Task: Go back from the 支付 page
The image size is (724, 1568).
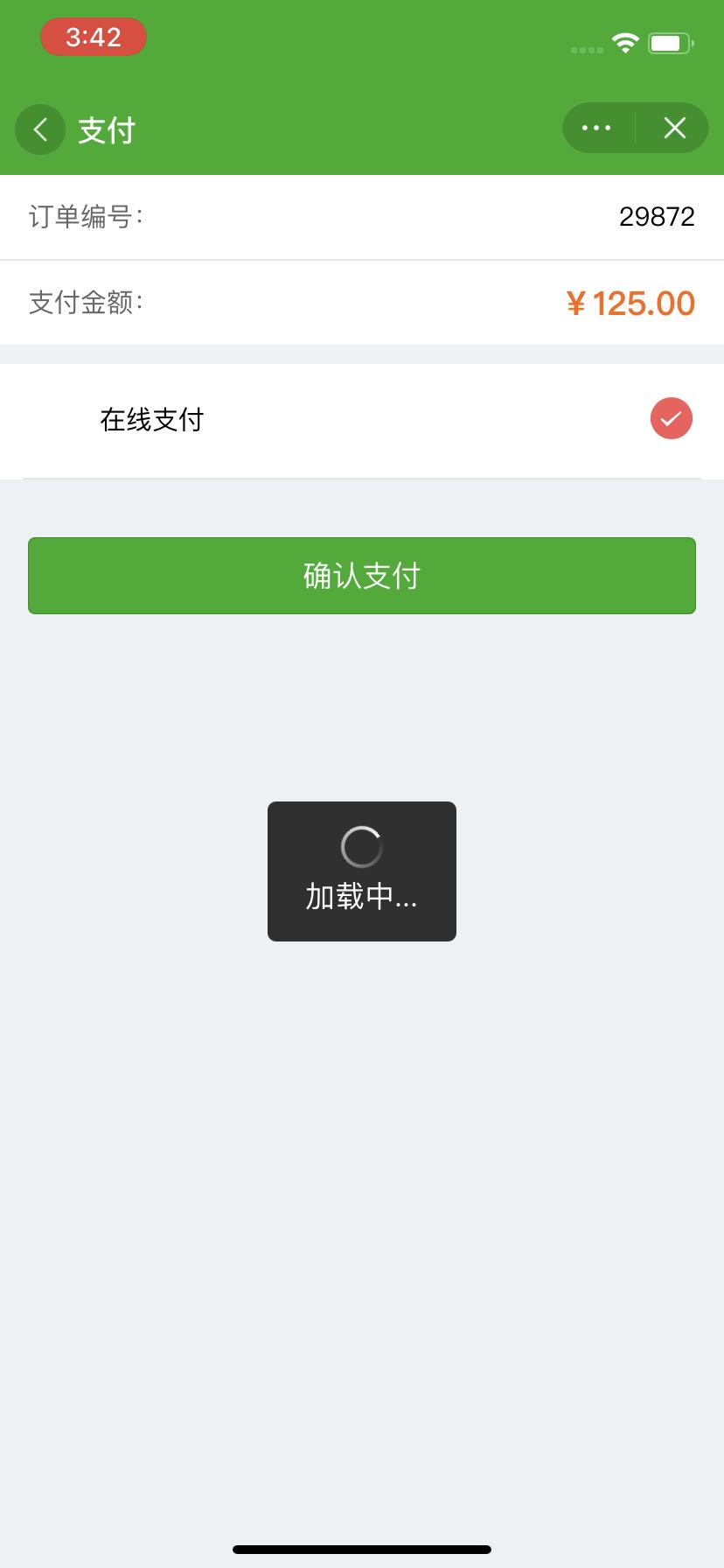Action: (x=40, y=129)
